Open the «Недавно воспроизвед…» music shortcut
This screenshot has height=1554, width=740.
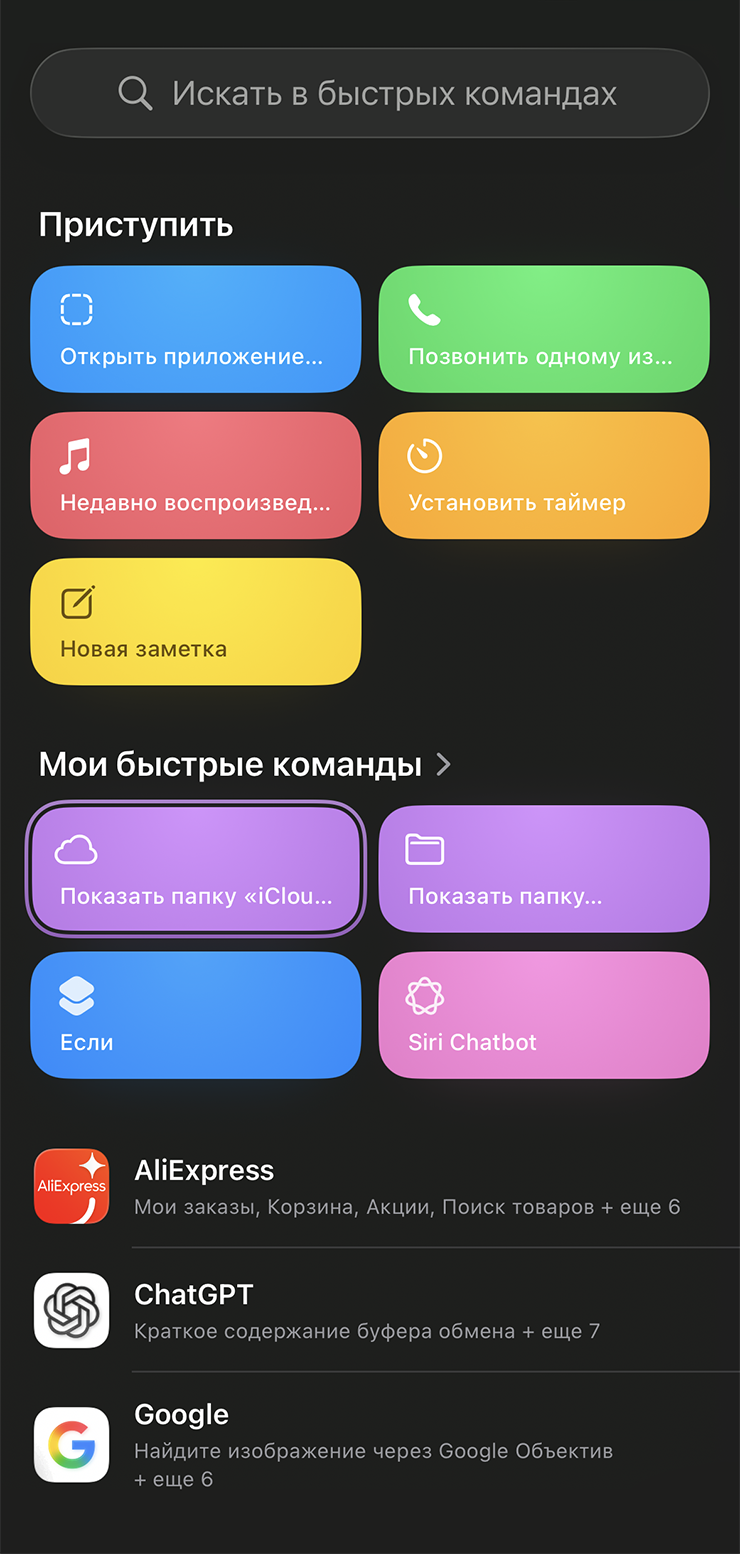(x=195, y=475)
